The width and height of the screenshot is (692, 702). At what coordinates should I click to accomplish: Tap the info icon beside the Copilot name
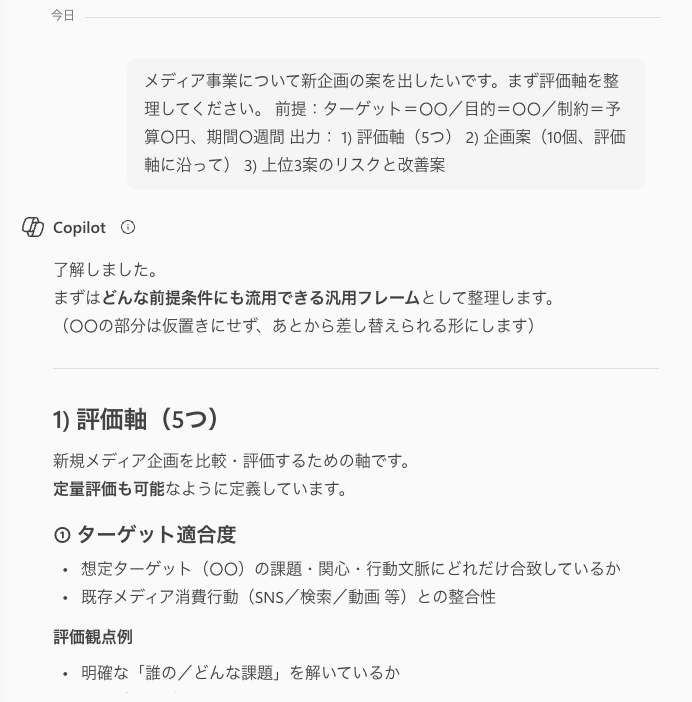coord(128,227)
